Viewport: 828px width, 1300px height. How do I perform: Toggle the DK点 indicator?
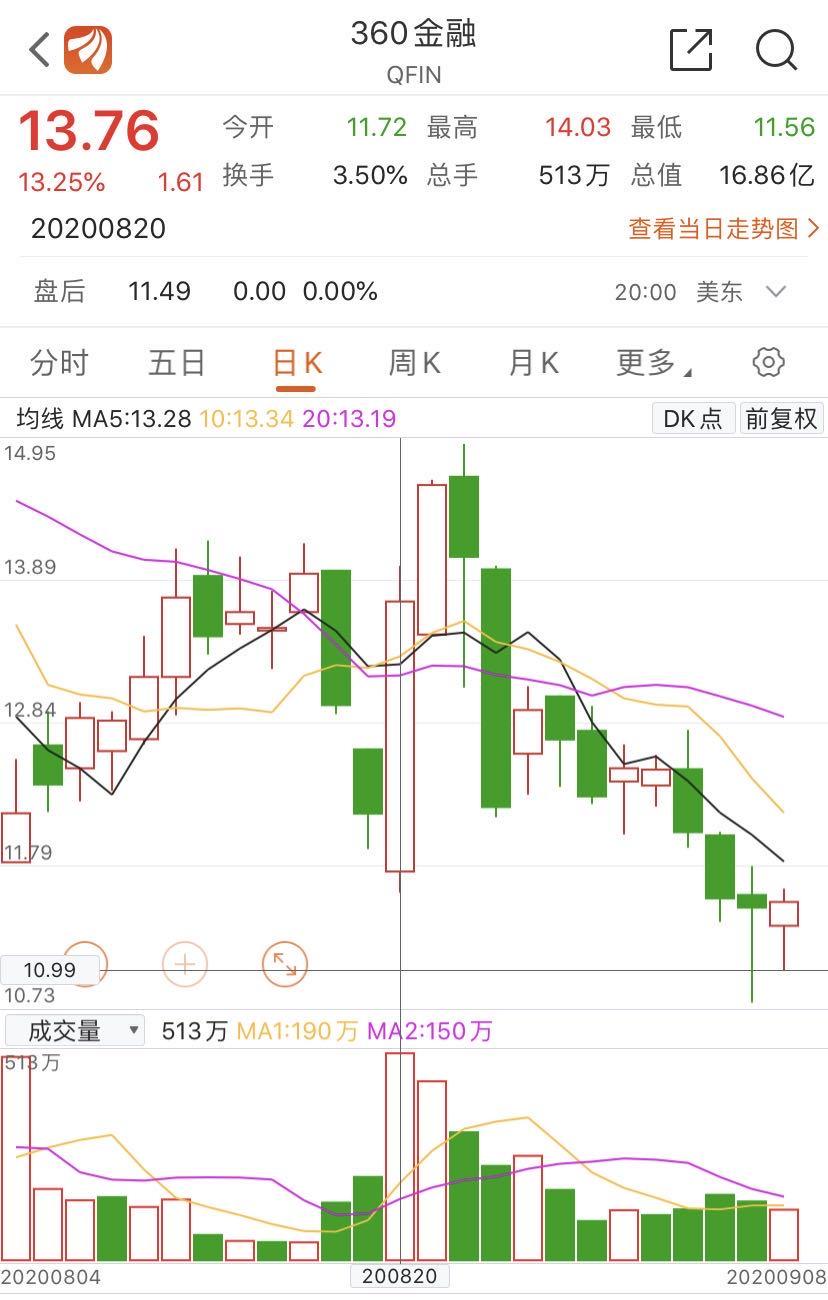[x=693, y=418]
